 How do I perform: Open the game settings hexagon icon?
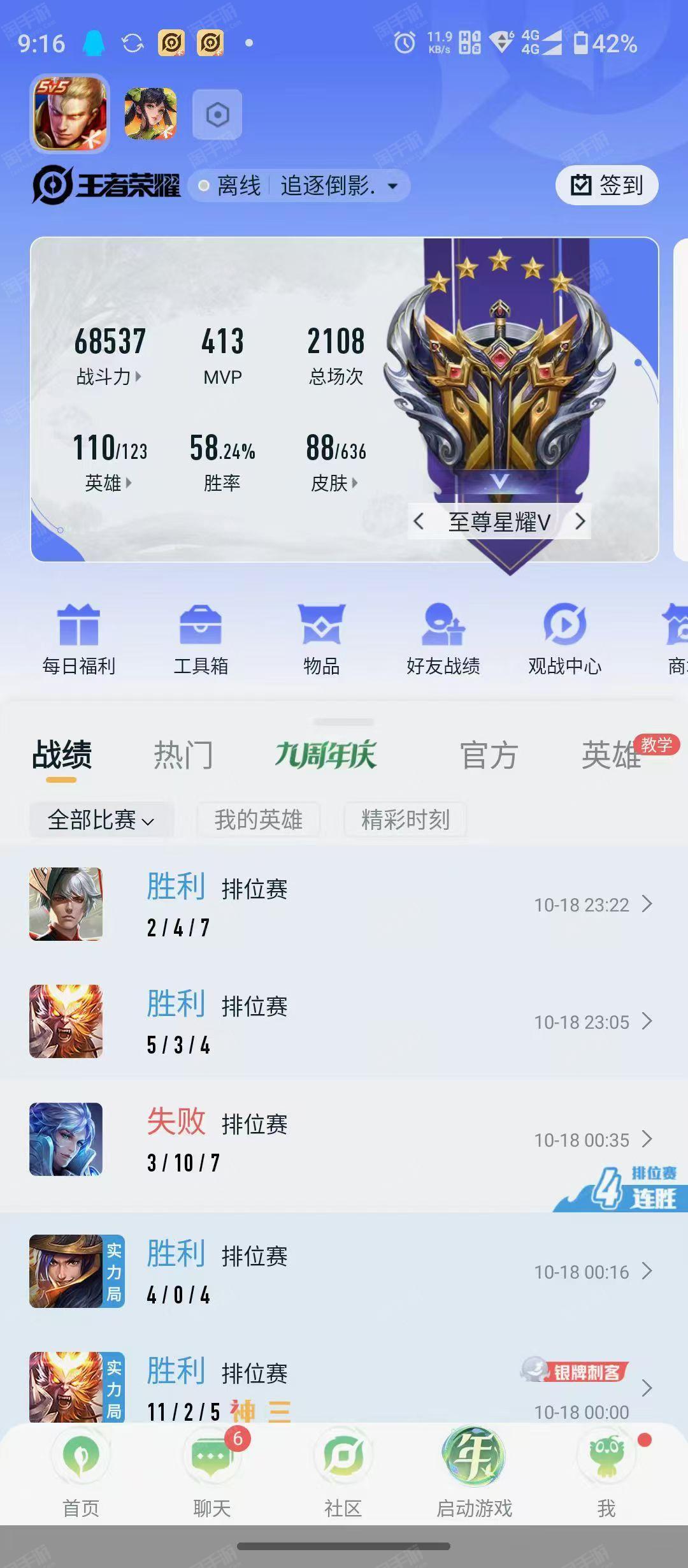tap(217, 115)
